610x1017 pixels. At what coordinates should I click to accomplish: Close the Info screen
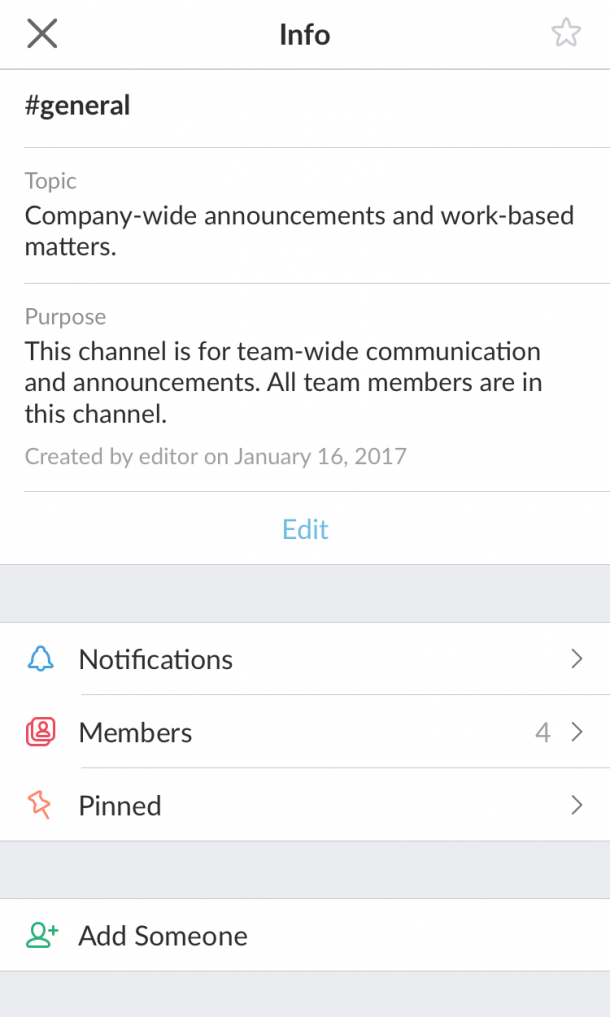click(42, 34)
